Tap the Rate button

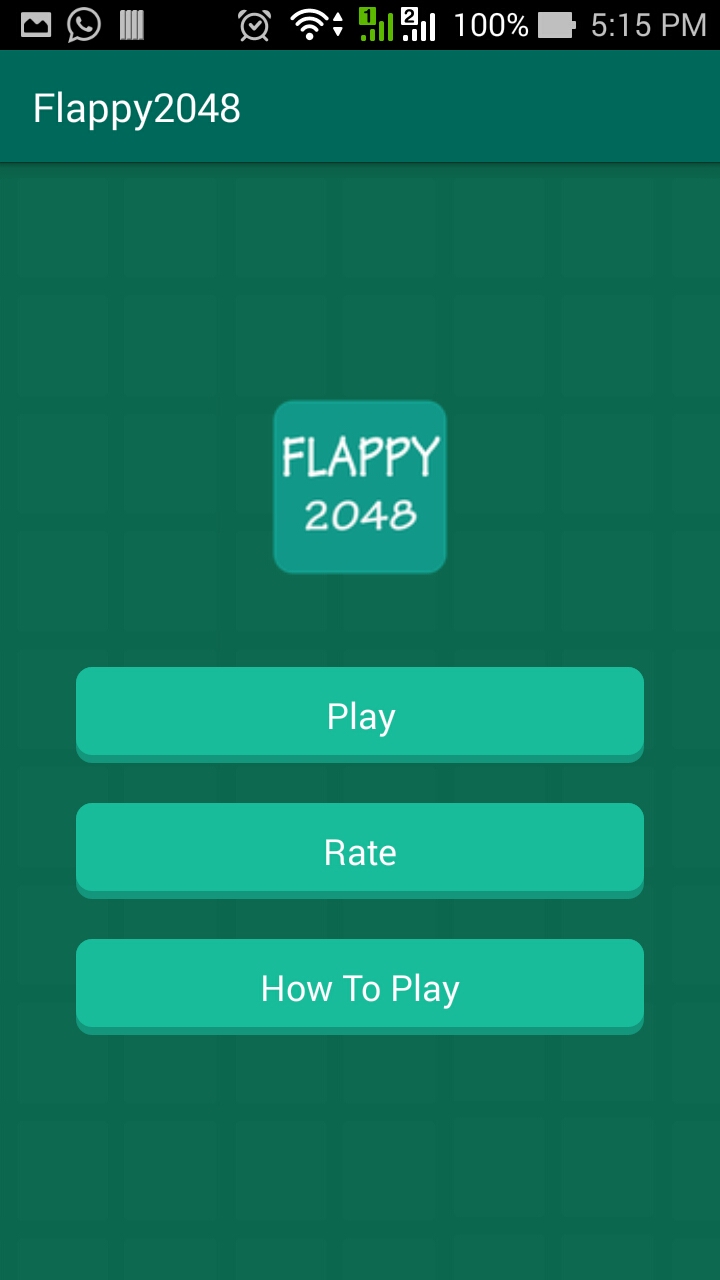tap(360, 850)
